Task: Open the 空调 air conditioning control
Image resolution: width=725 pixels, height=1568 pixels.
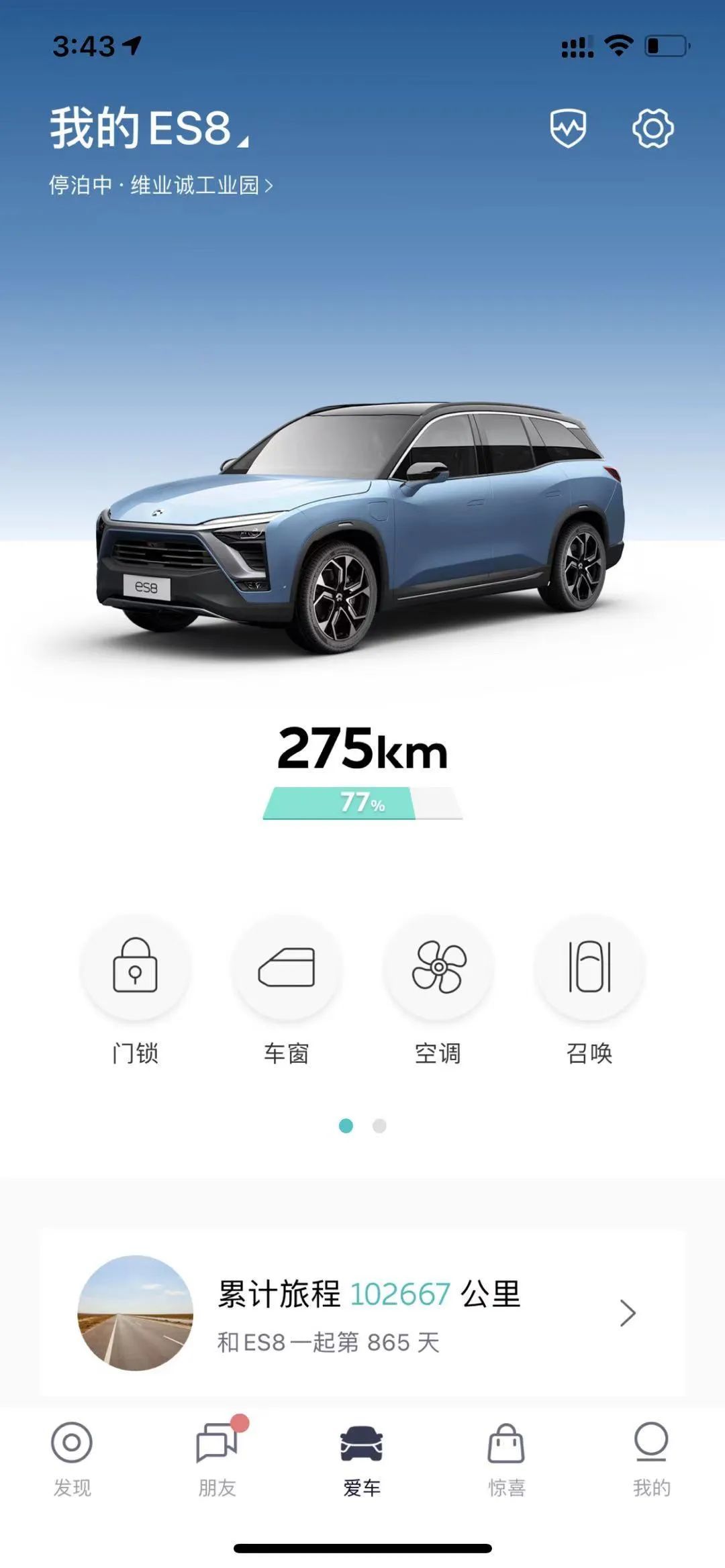Action: [x=438, y=966]
